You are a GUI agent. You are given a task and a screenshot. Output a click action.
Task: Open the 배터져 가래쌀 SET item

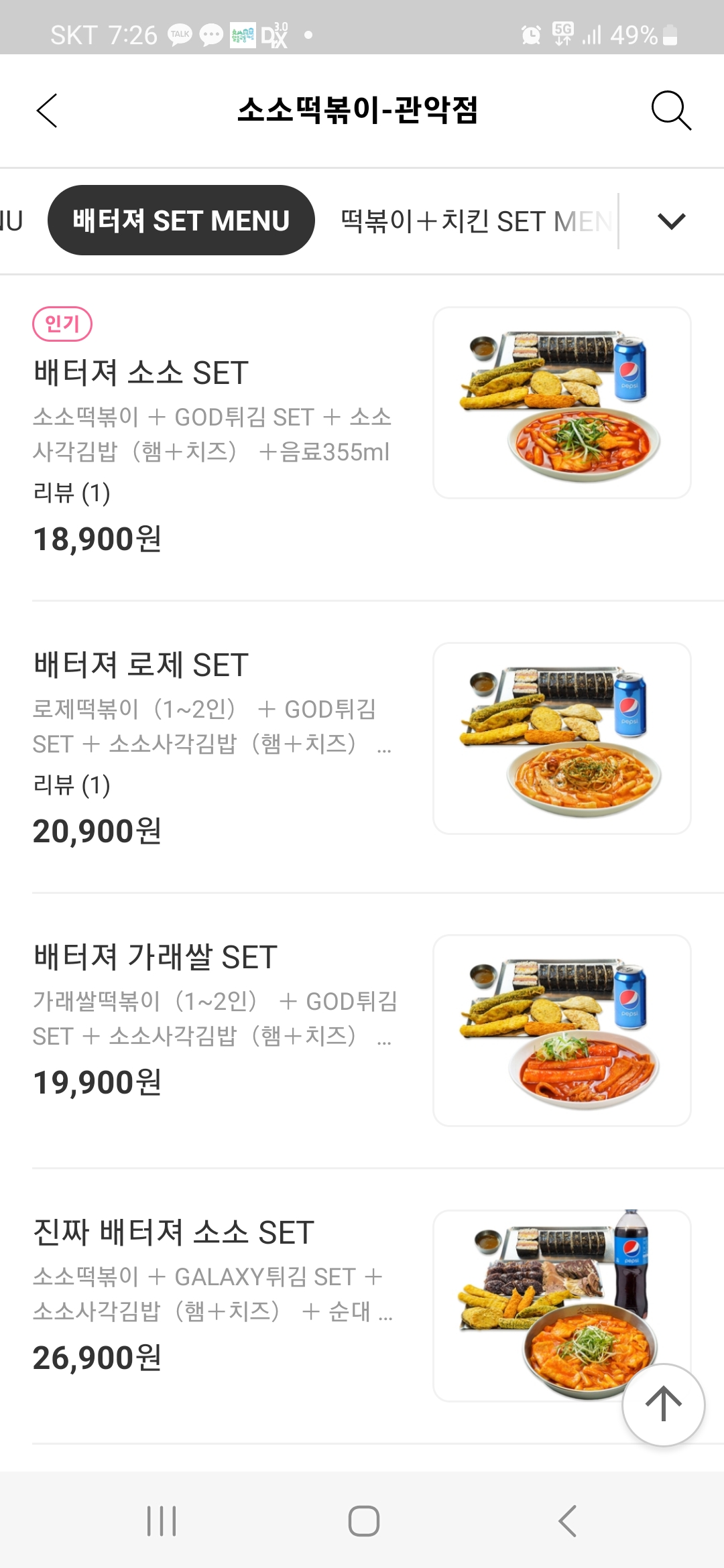pos(156,957)
